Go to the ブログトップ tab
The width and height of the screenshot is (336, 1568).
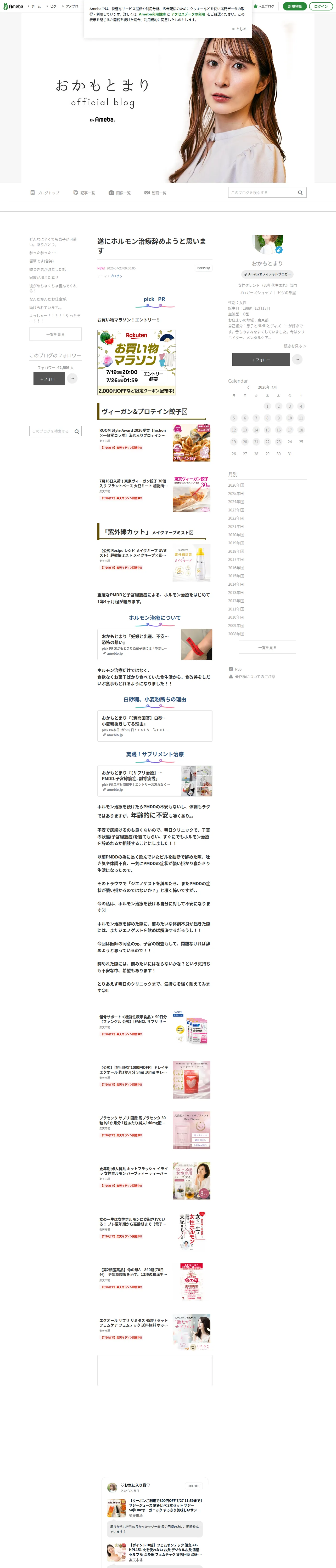pos(45,192)
